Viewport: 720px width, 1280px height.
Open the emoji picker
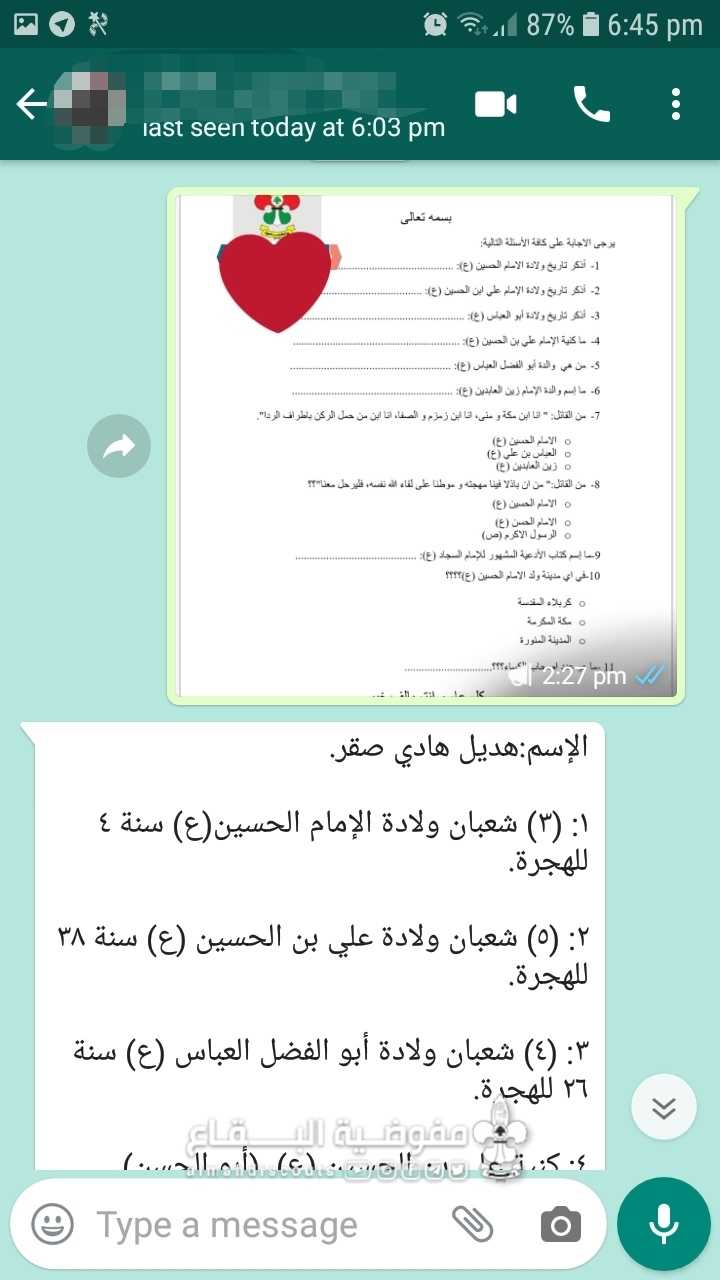53,1224
